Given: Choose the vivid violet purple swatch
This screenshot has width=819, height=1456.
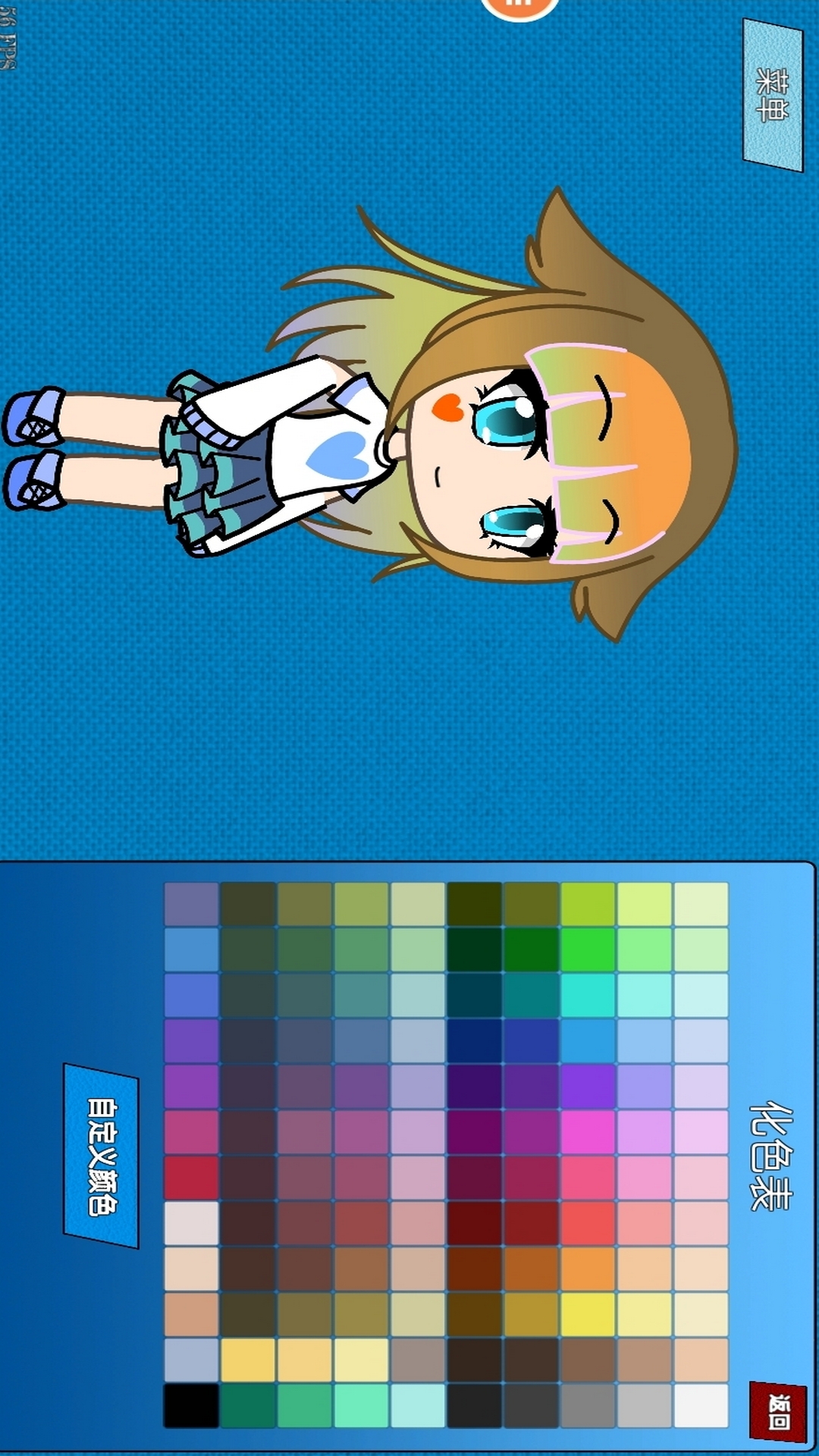Looking at the screenshot, I should (x=588, y=1086).
